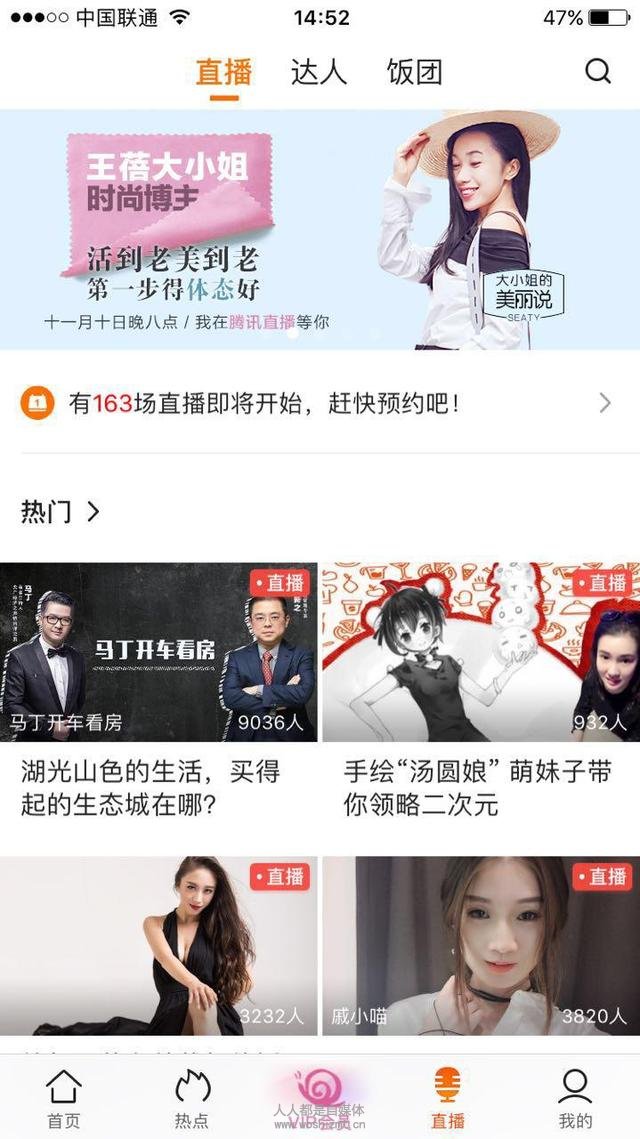Open the live stream with 3232人 viewers
Image resolution: width=640 pixels, height=1139 pixels.
pos(158,945)
